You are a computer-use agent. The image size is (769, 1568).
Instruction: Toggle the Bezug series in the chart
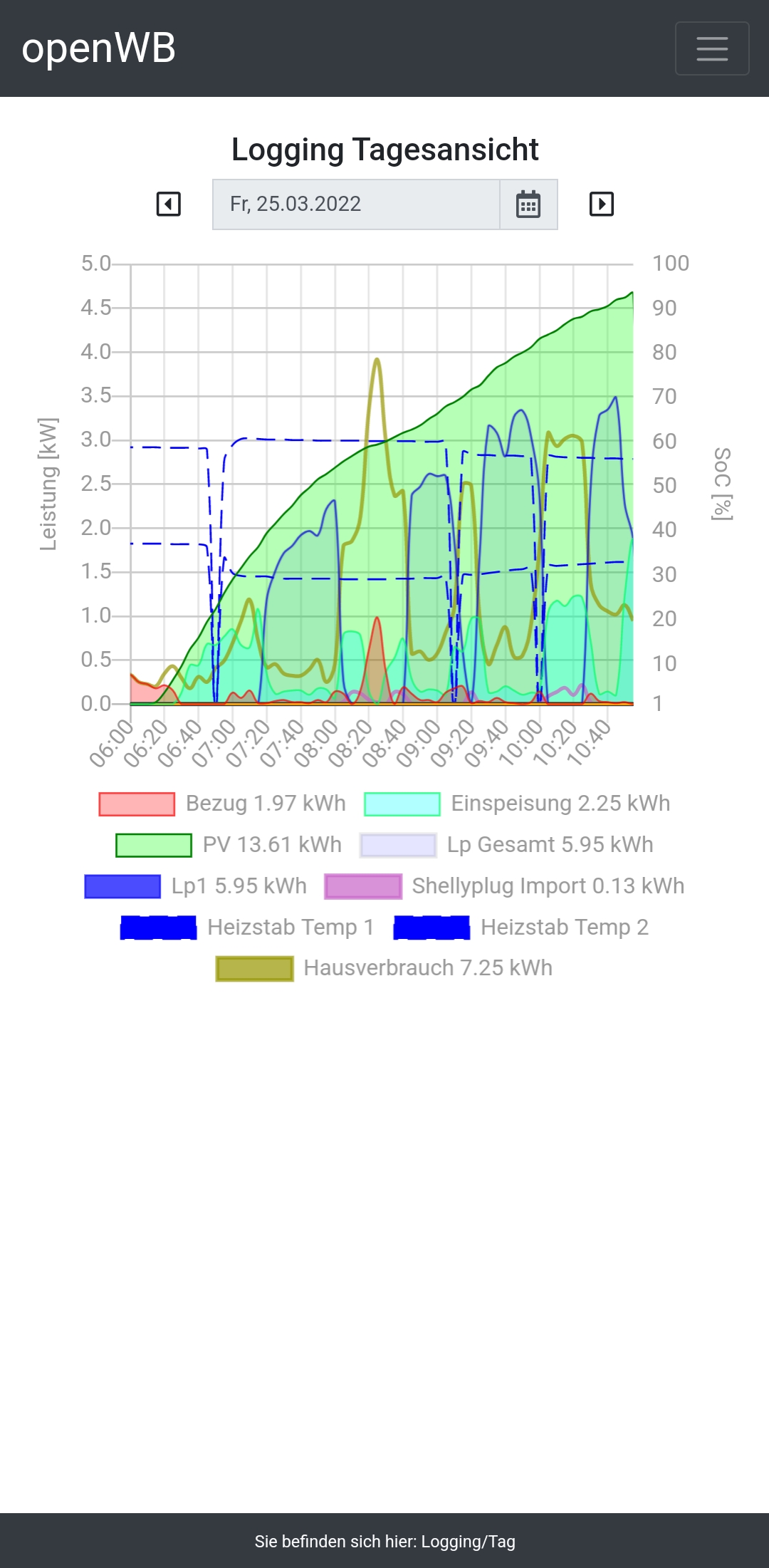(x=222, y=804)
